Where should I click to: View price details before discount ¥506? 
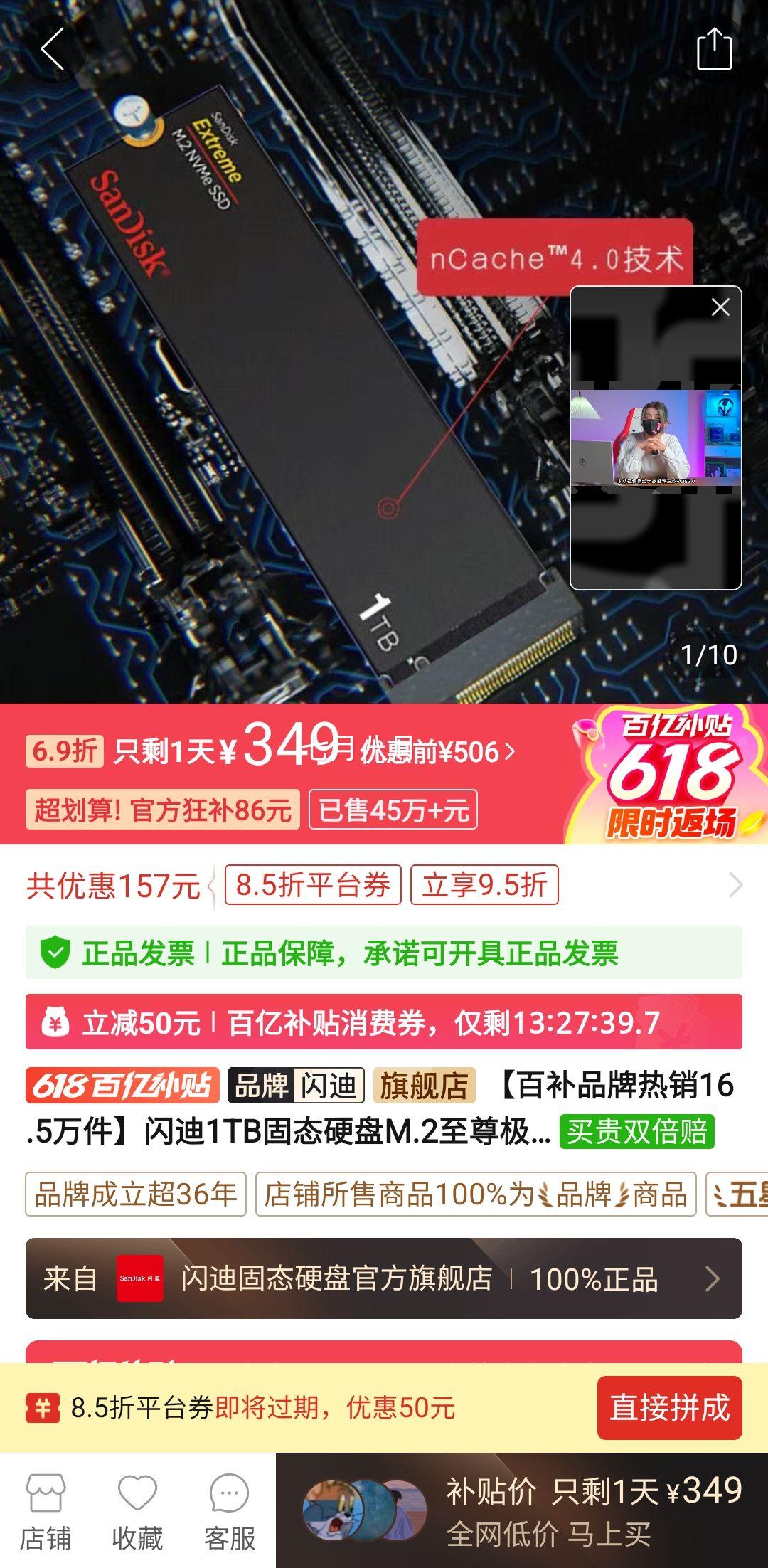click(x=437, y=752)
